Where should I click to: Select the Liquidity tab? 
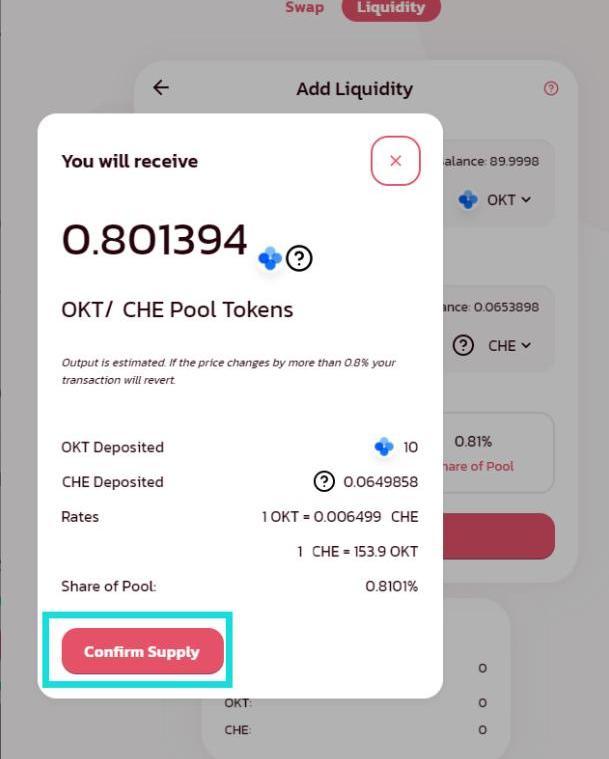(391, 8)
